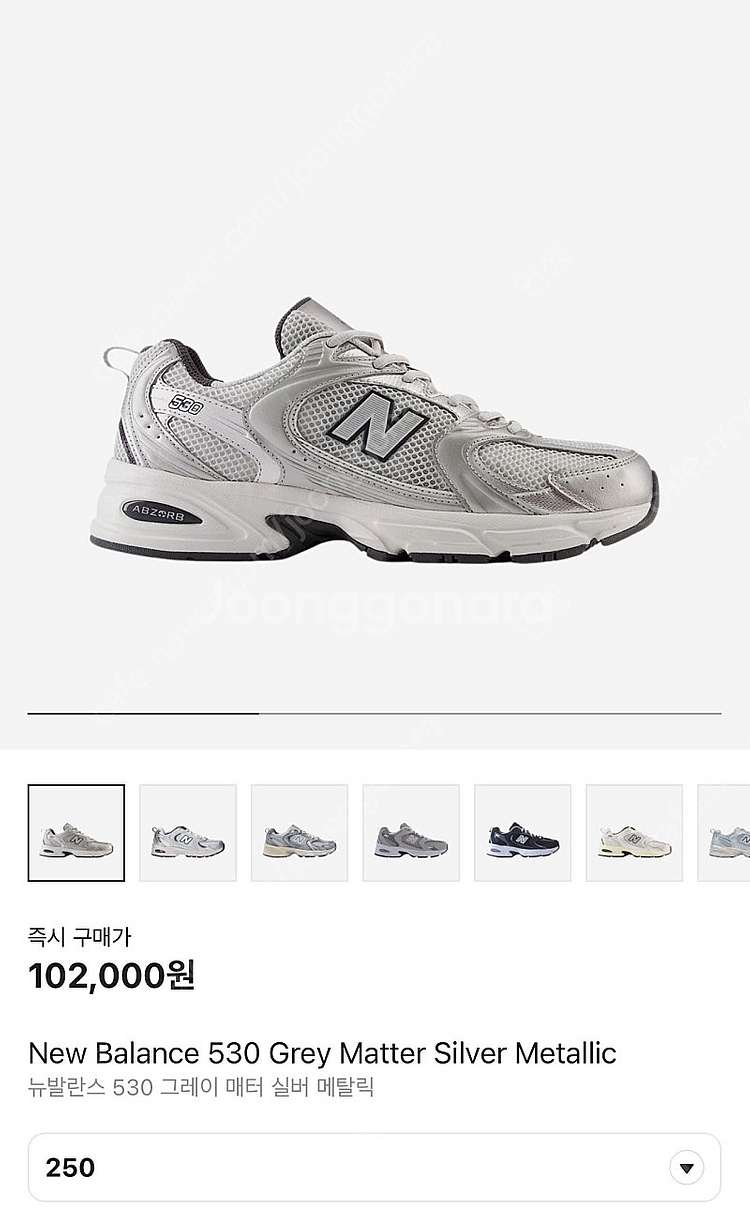Select the cream ivory colorway thumbnail
The image size is (750, 1213).
coord(634,833)
